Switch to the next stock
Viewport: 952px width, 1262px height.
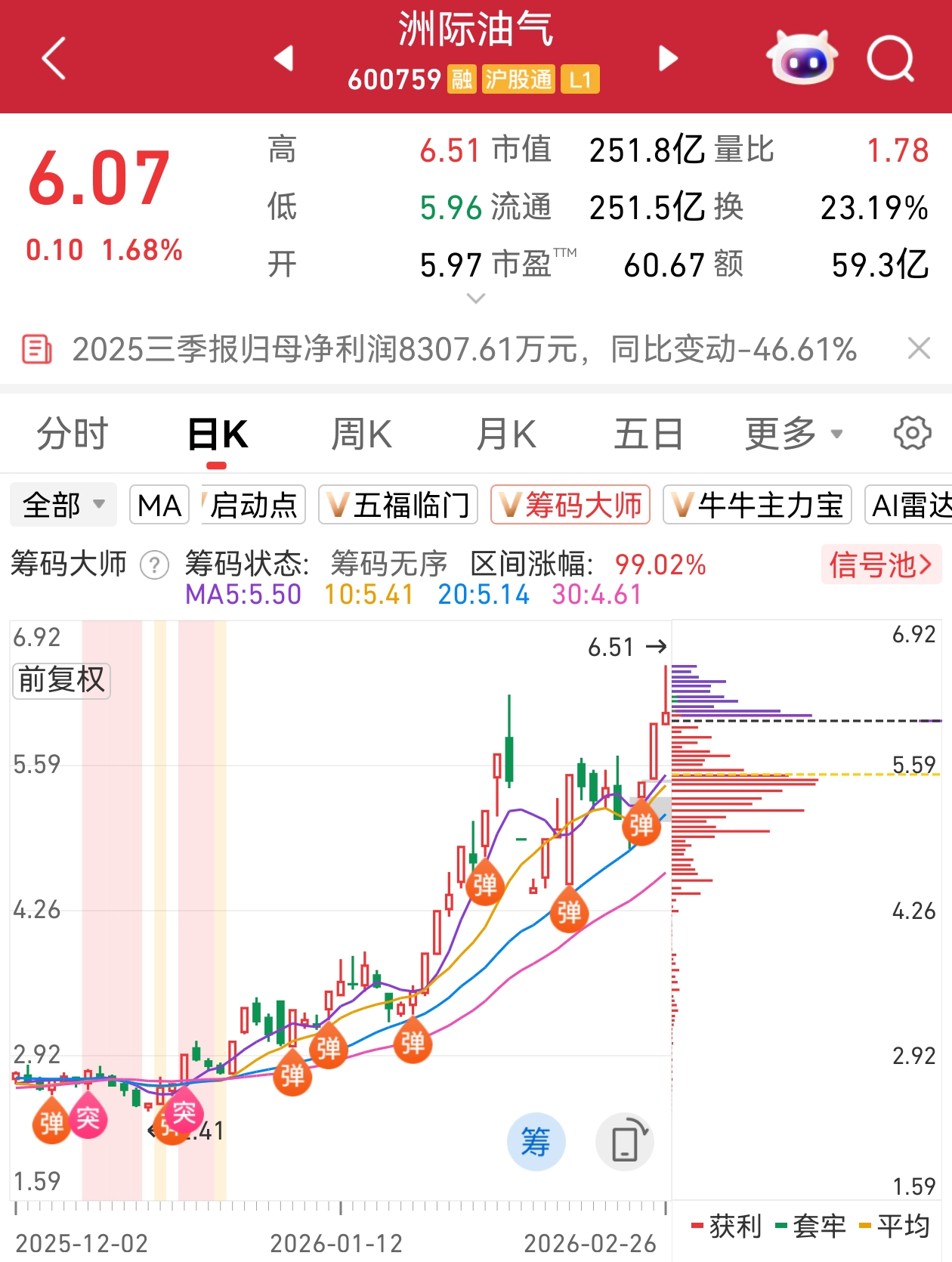(x=668, y=58)
